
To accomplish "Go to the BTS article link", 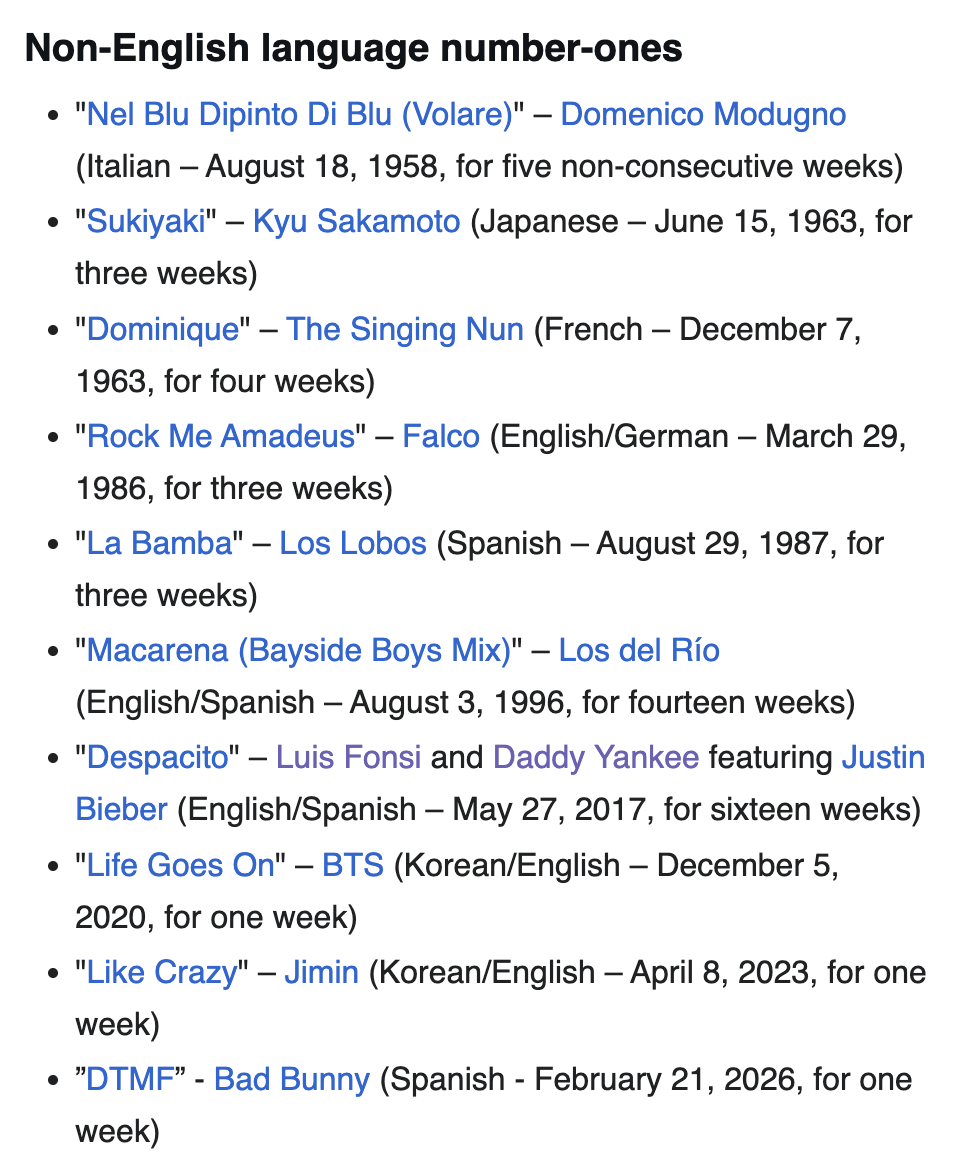I will click(x=353, y=864).
